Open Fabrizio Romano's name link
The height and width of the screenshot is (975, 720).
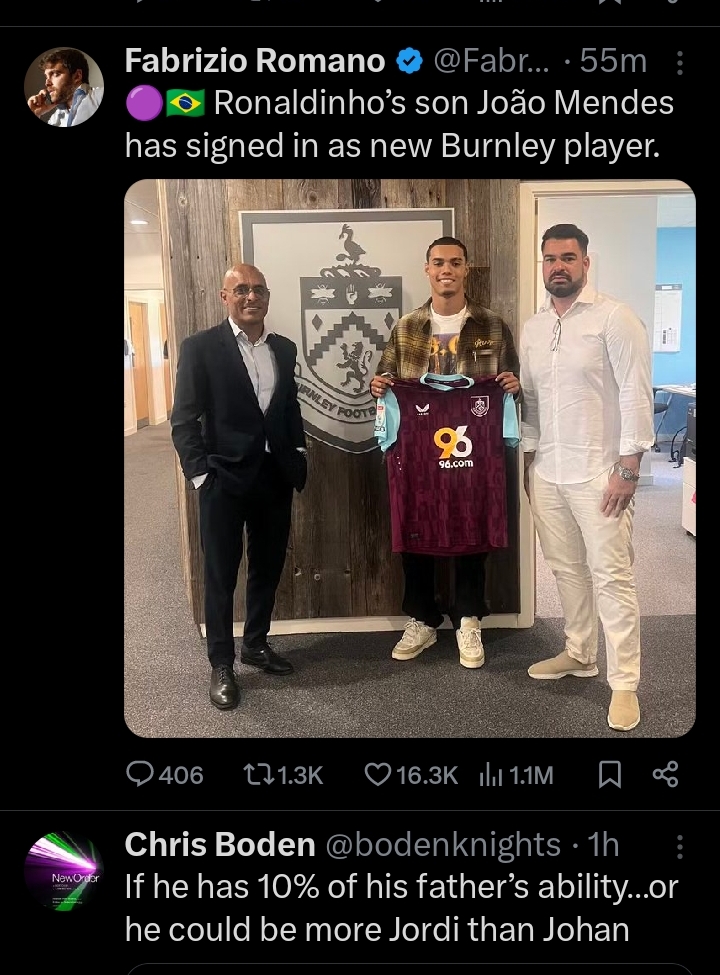click(255, 61)
